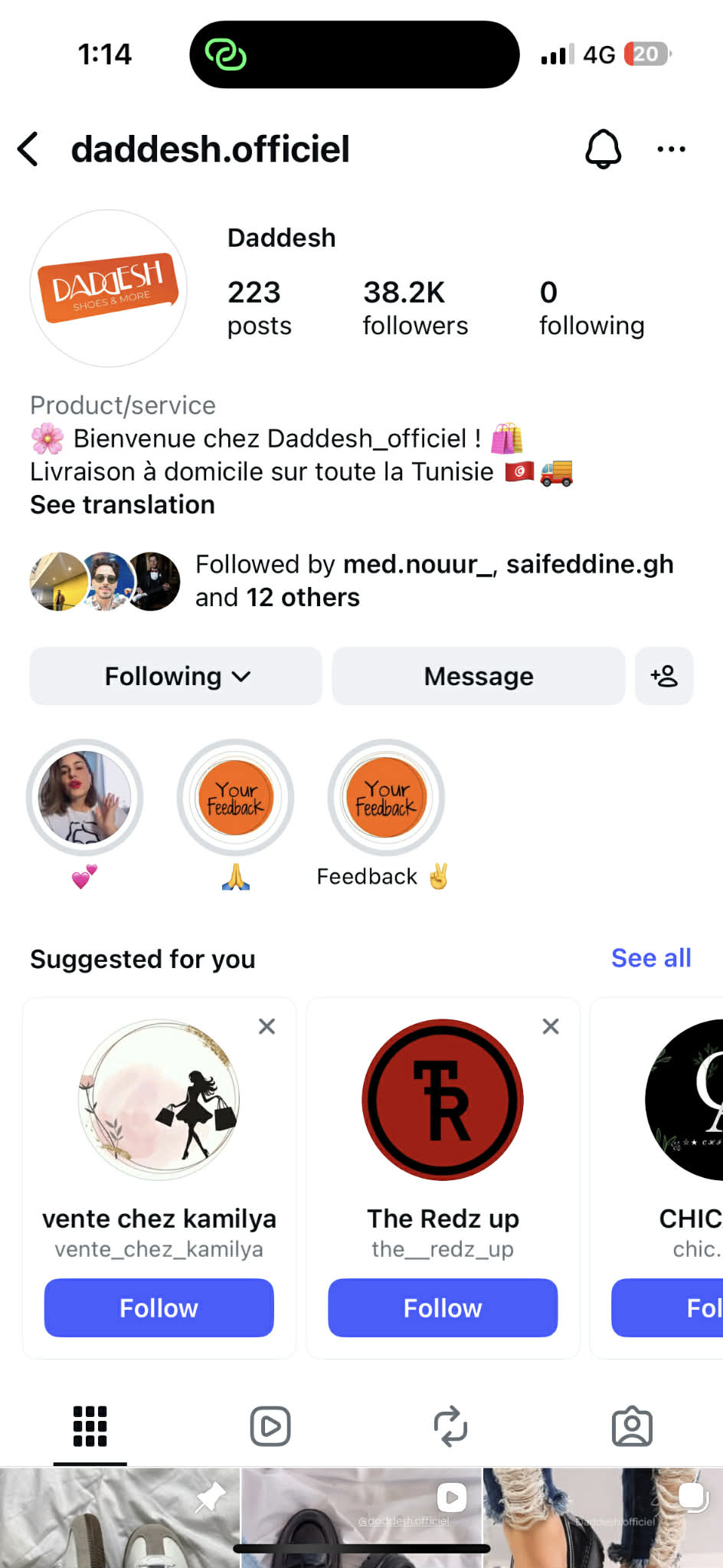This screenshot has height=1568, width=723.
Task: Tap the add-person icon beside Message
Action: [664, 676]
